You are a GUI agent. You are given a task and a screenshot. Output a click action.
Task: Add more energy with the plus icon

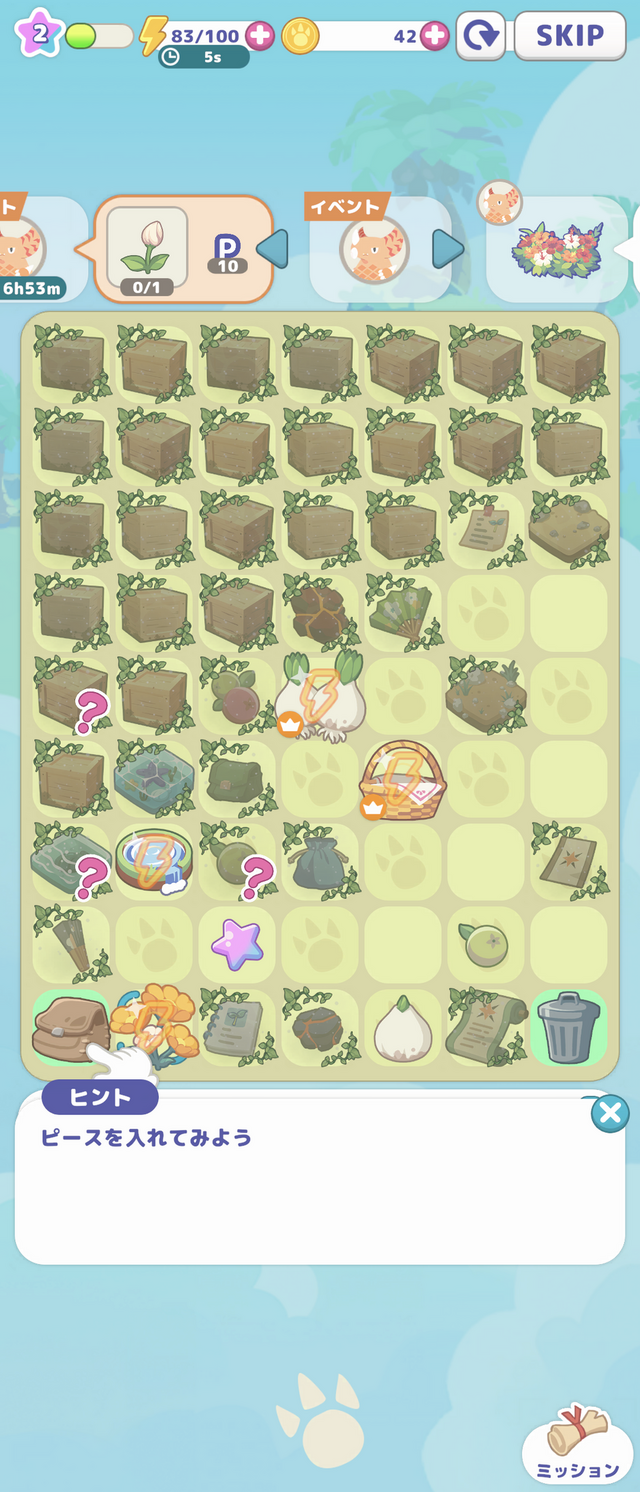[260, 36]
